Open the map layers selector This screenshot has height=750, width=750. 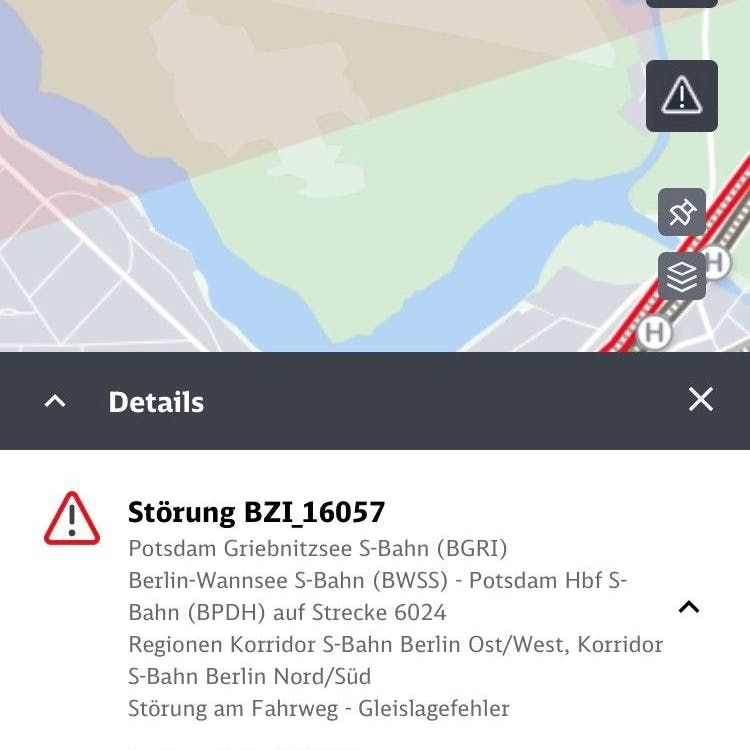pyautogui.click(x=682, y=276)
